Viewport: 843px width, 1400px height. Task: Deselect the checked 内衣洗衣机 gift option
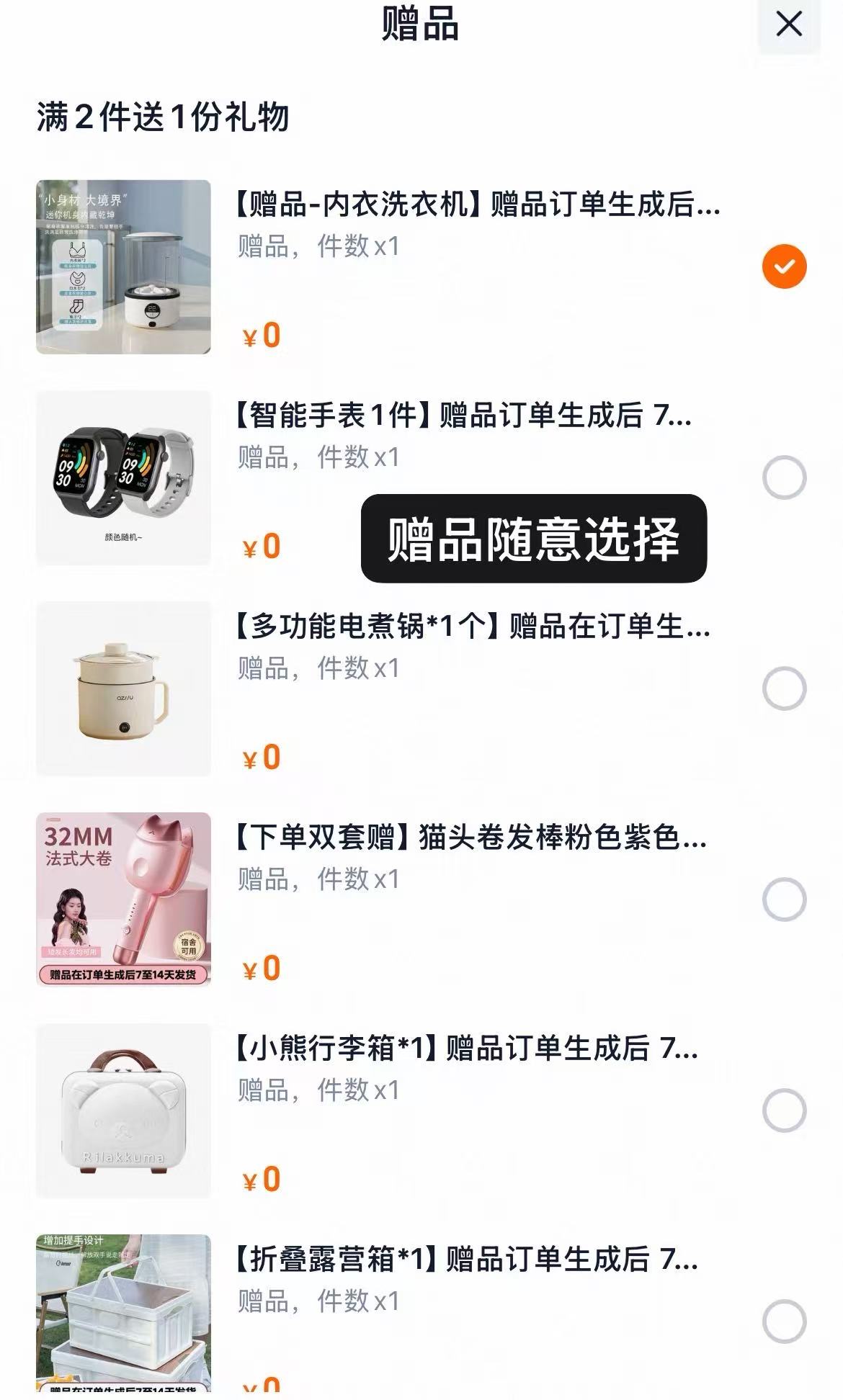point(785,264)
